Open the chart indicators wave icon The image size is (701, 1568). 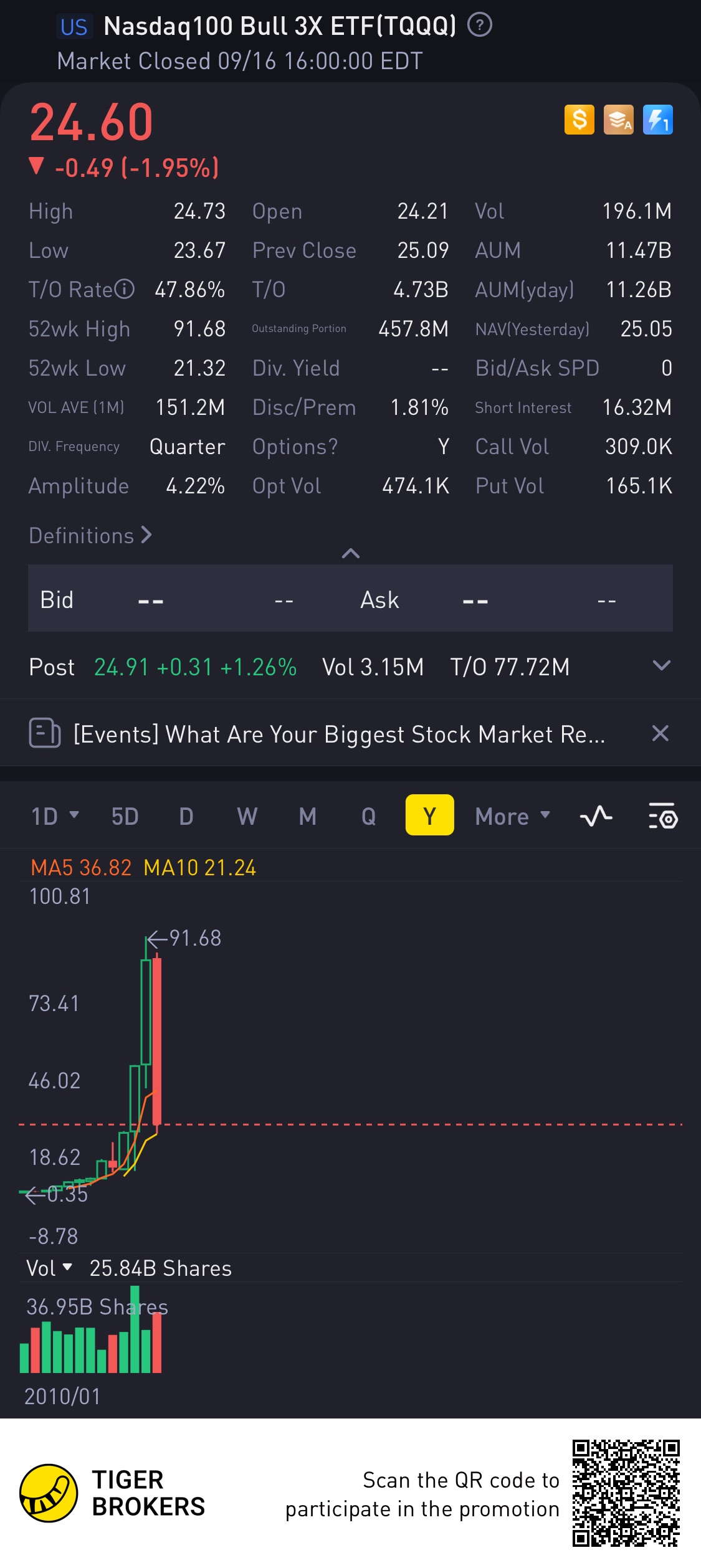596,816
